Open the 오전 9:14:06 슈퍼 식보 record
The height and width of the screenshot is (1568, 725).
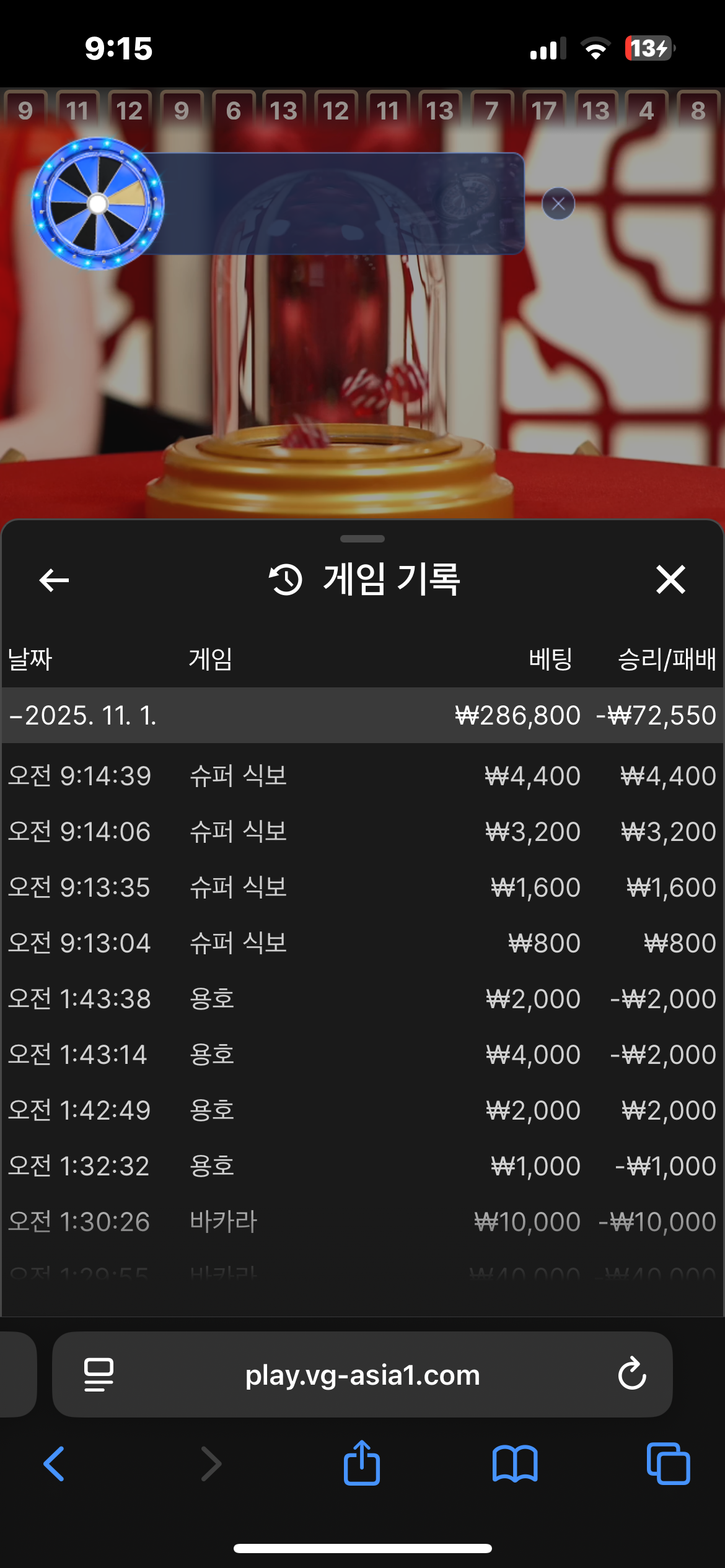362,832
